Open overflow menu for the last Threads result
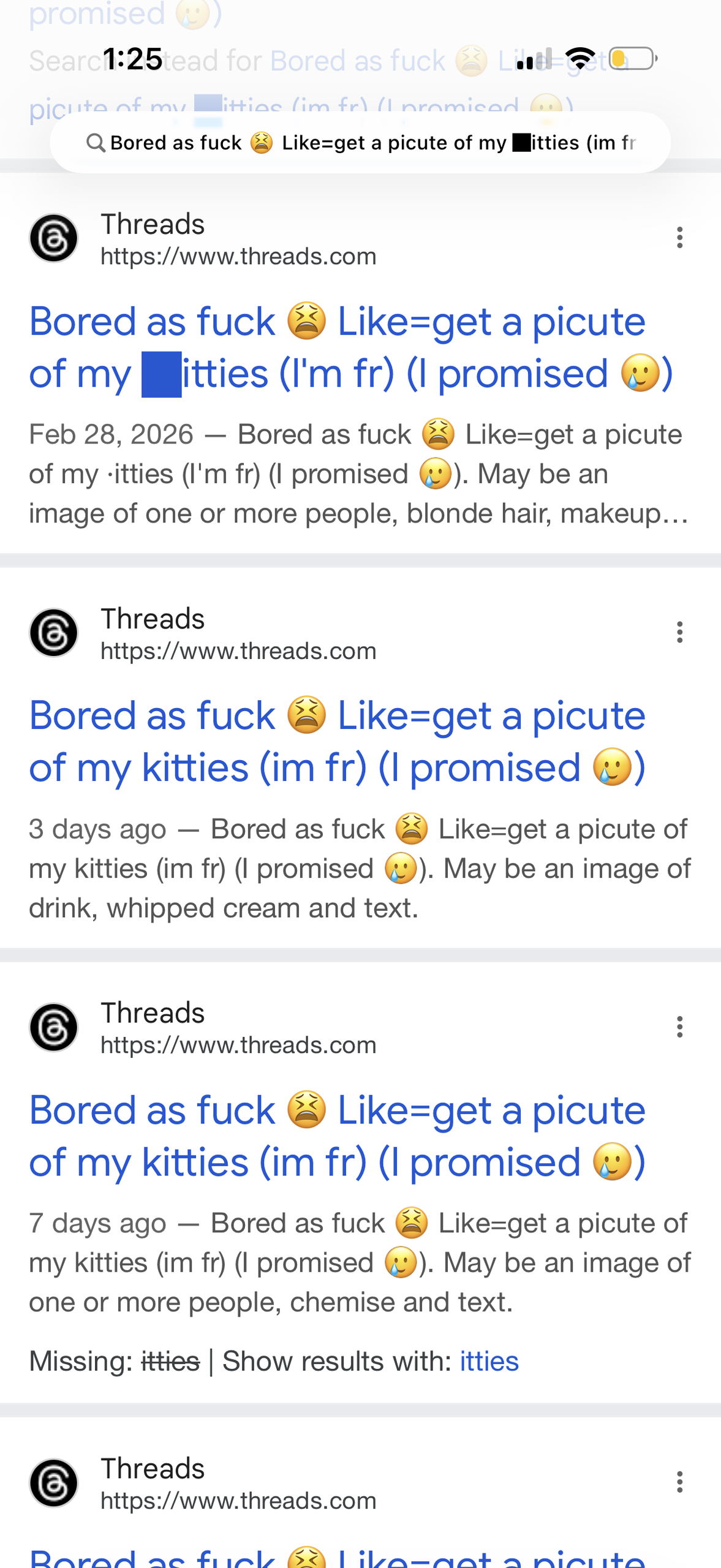This screenshot has width=721, height=1568. pos(679,1482)
